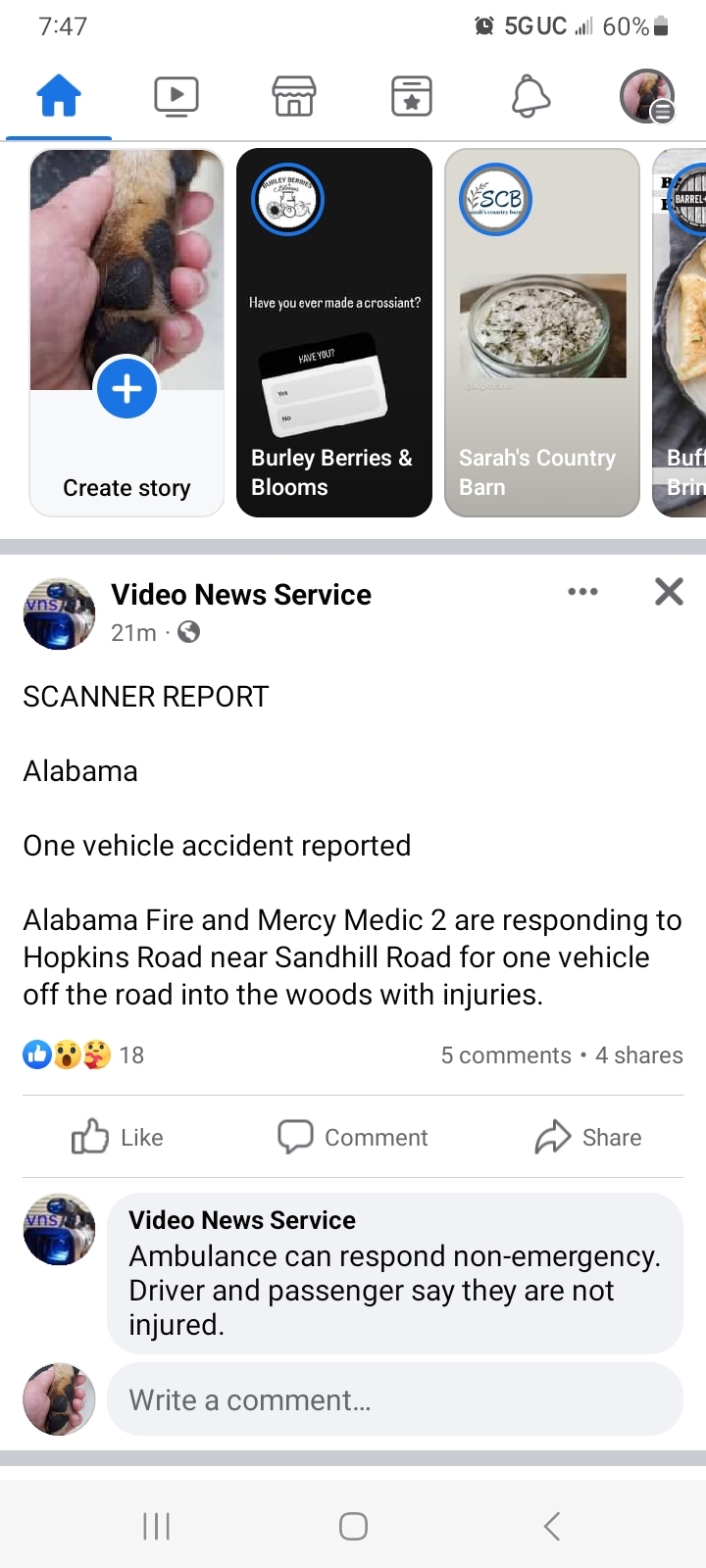Open the Marketplace tab
Screen dimensions: 706x1568
[x=294, y=96]
